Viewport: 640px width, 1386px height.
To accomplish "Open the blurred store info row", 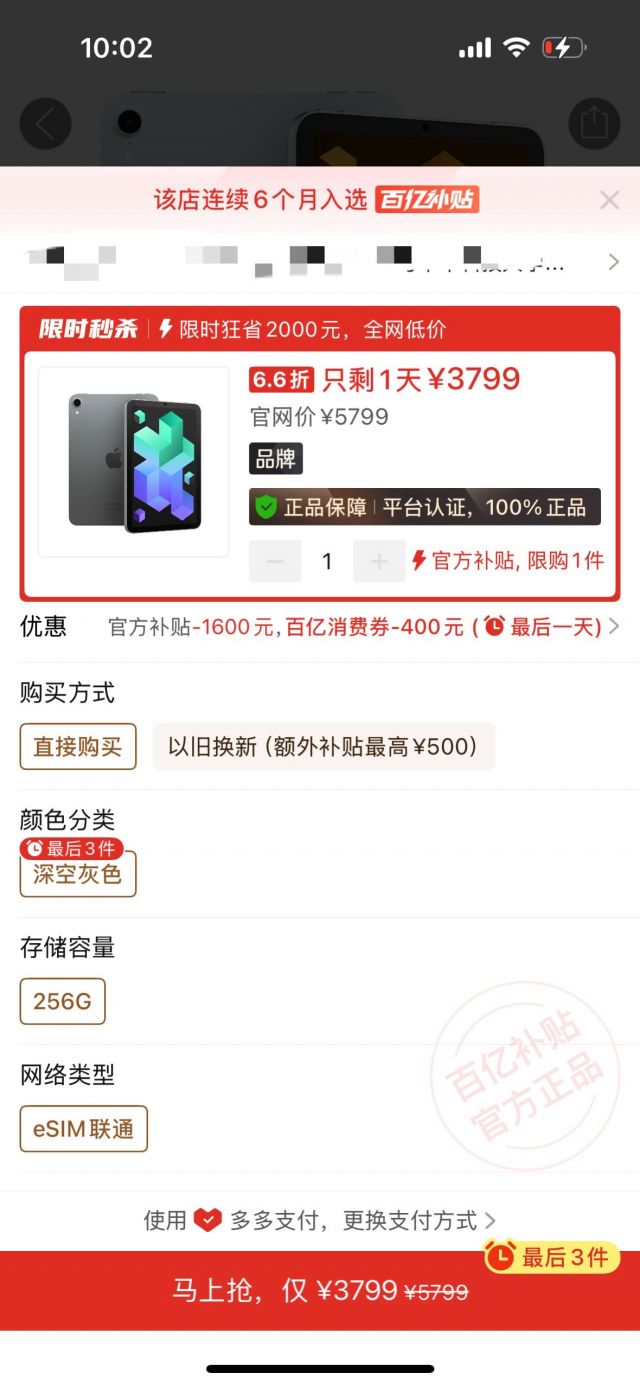I will pos(320,262).
